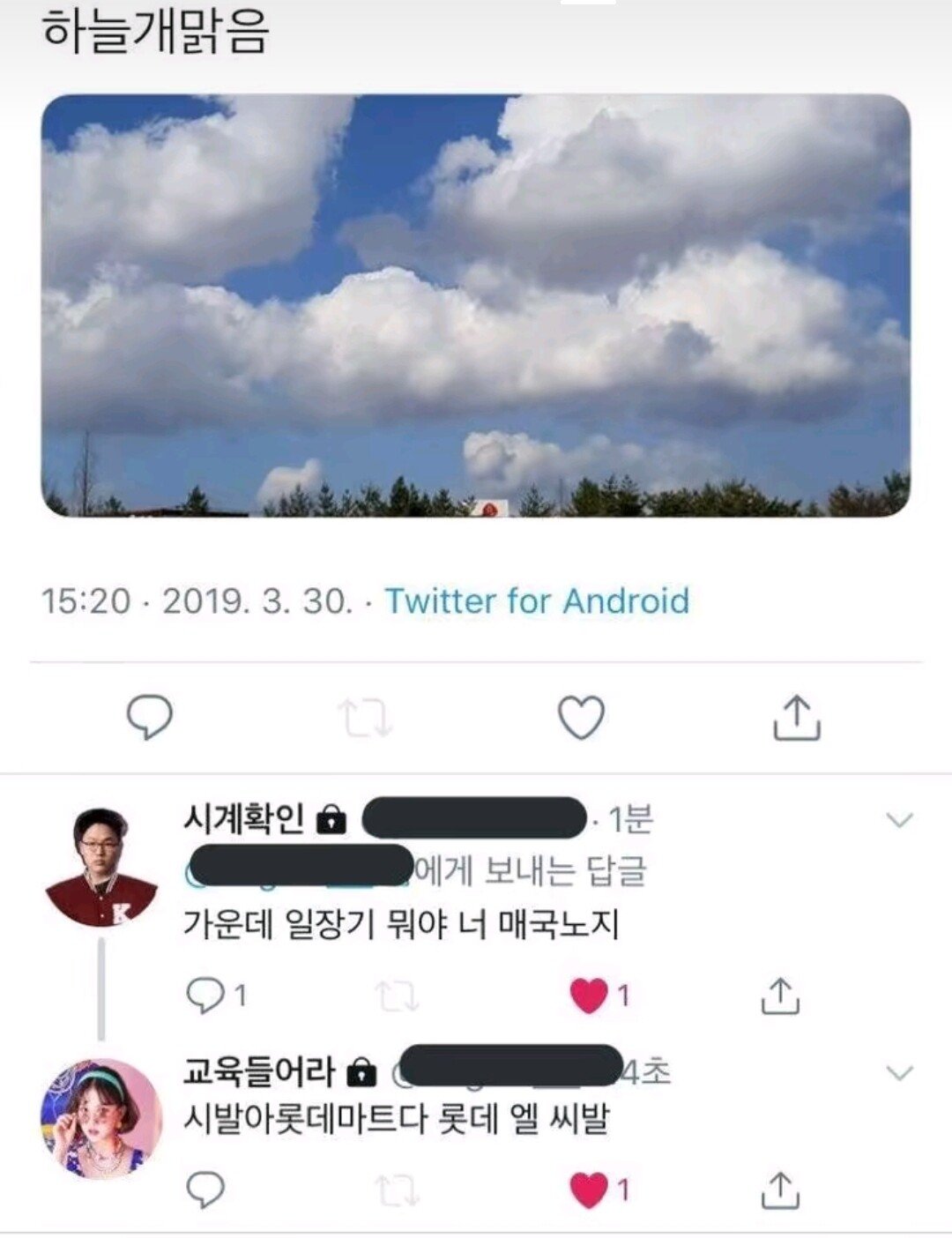Share 시계확인's reply
Image resolution: width=952 pixels, height=1238 pixels.
(x=779, y=996)
